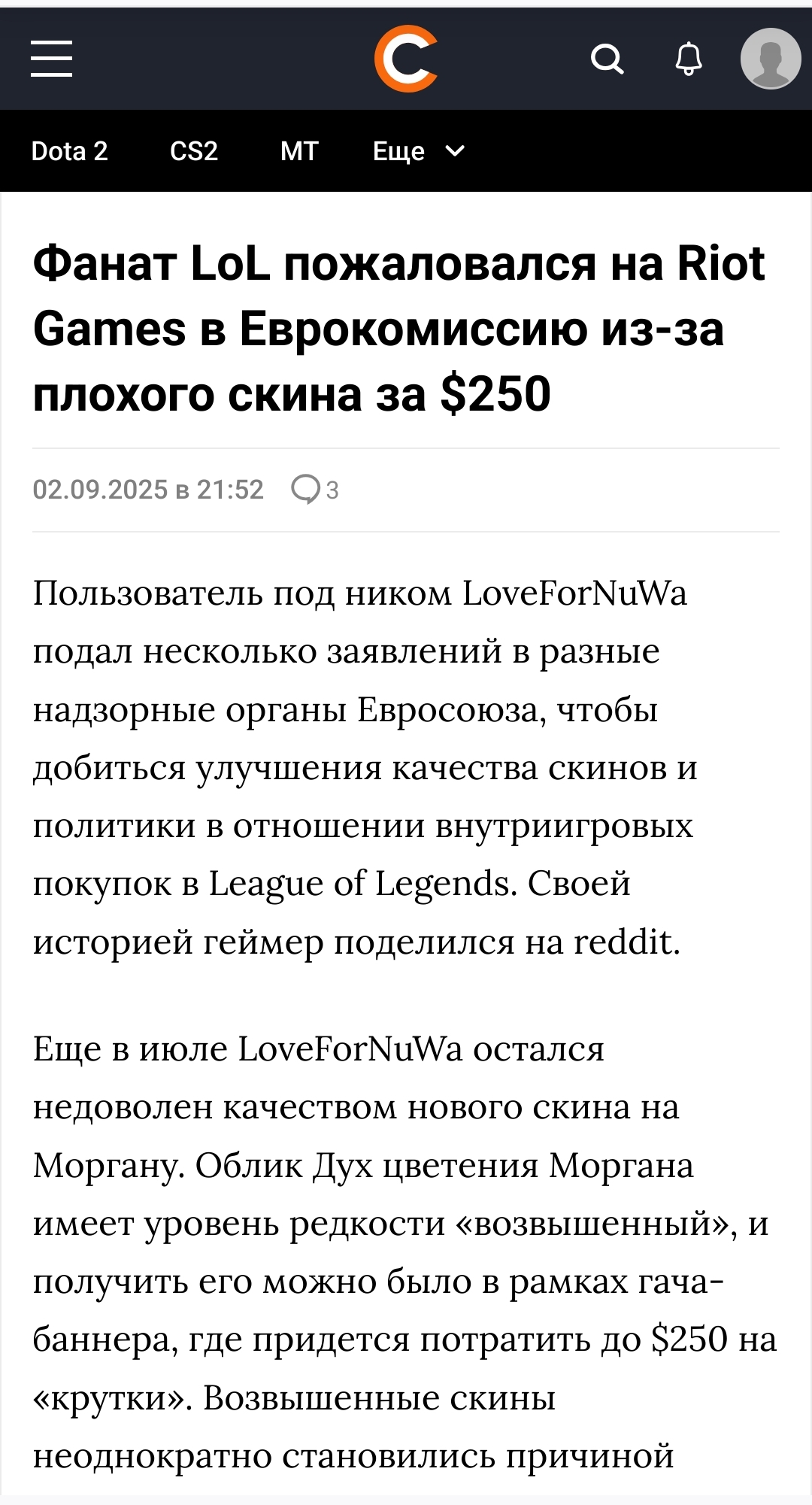Open the search magnifier
The width and height of the screenshot is (812, 1505).
[x=607, y=59]
